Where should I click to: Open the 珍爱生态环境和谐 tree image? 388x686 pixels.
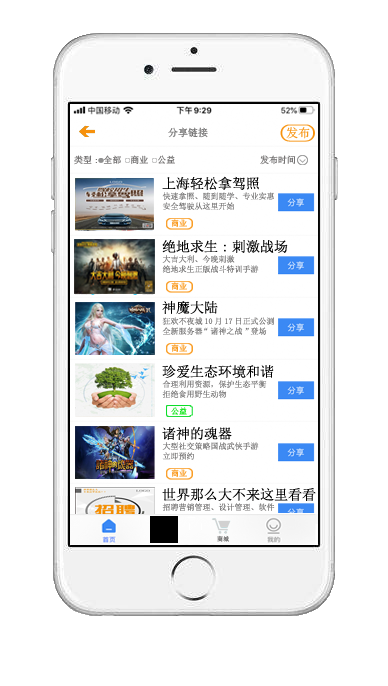pyautogui.click(x=115, y=390)
